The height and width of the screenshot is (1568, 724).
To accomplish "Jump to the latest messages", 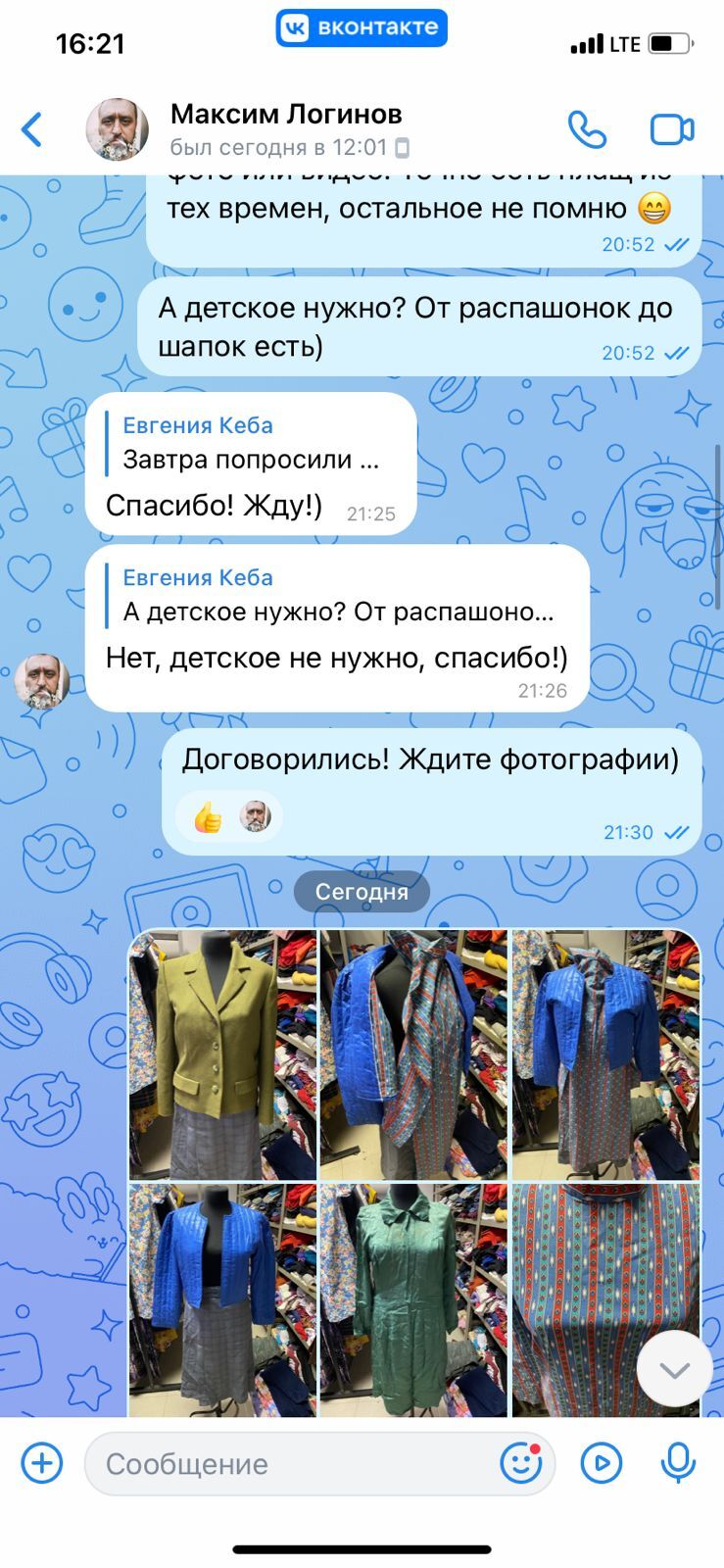I will [674, 1369].
